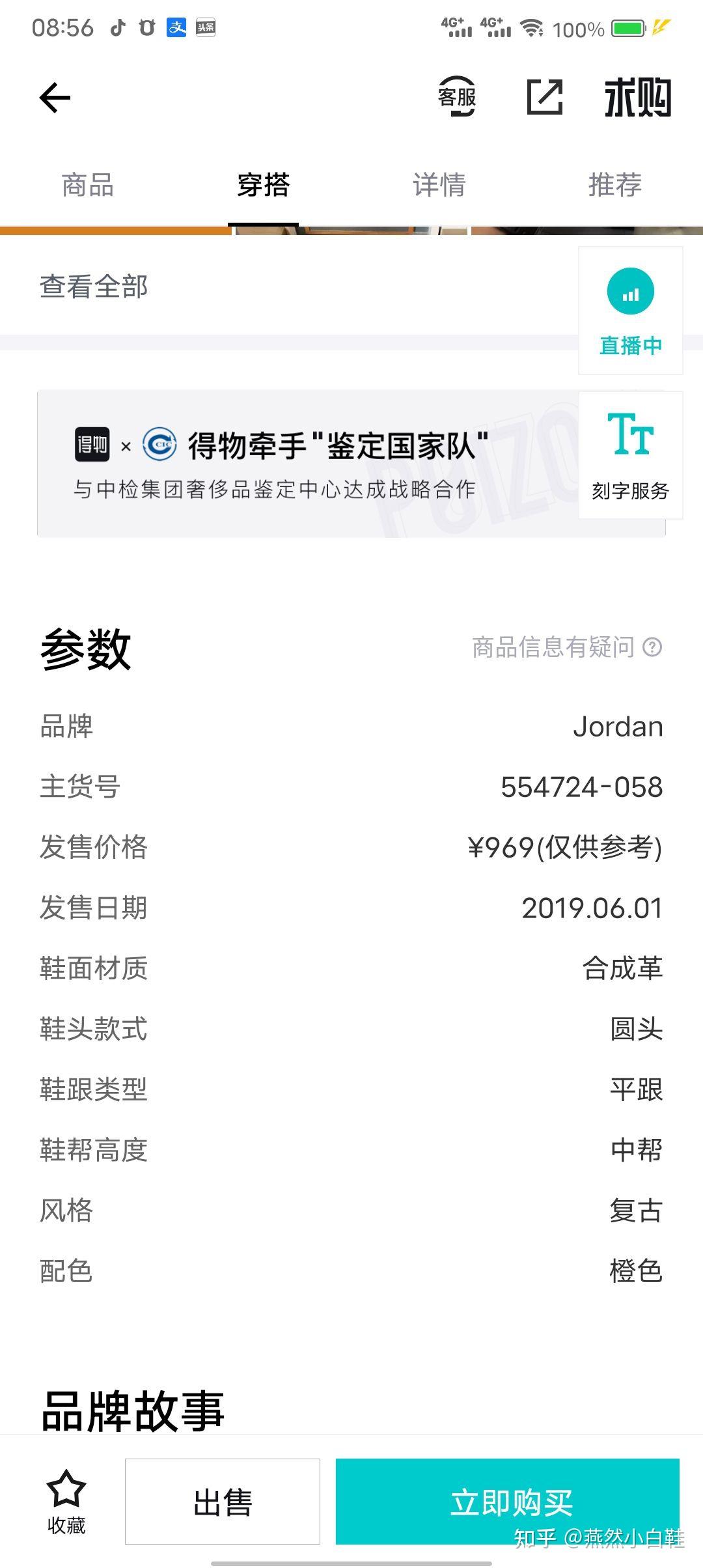Select the 穿搭 tab
Image resolution: width=703 pixels, height=1568 pixels.
[263, 185]
